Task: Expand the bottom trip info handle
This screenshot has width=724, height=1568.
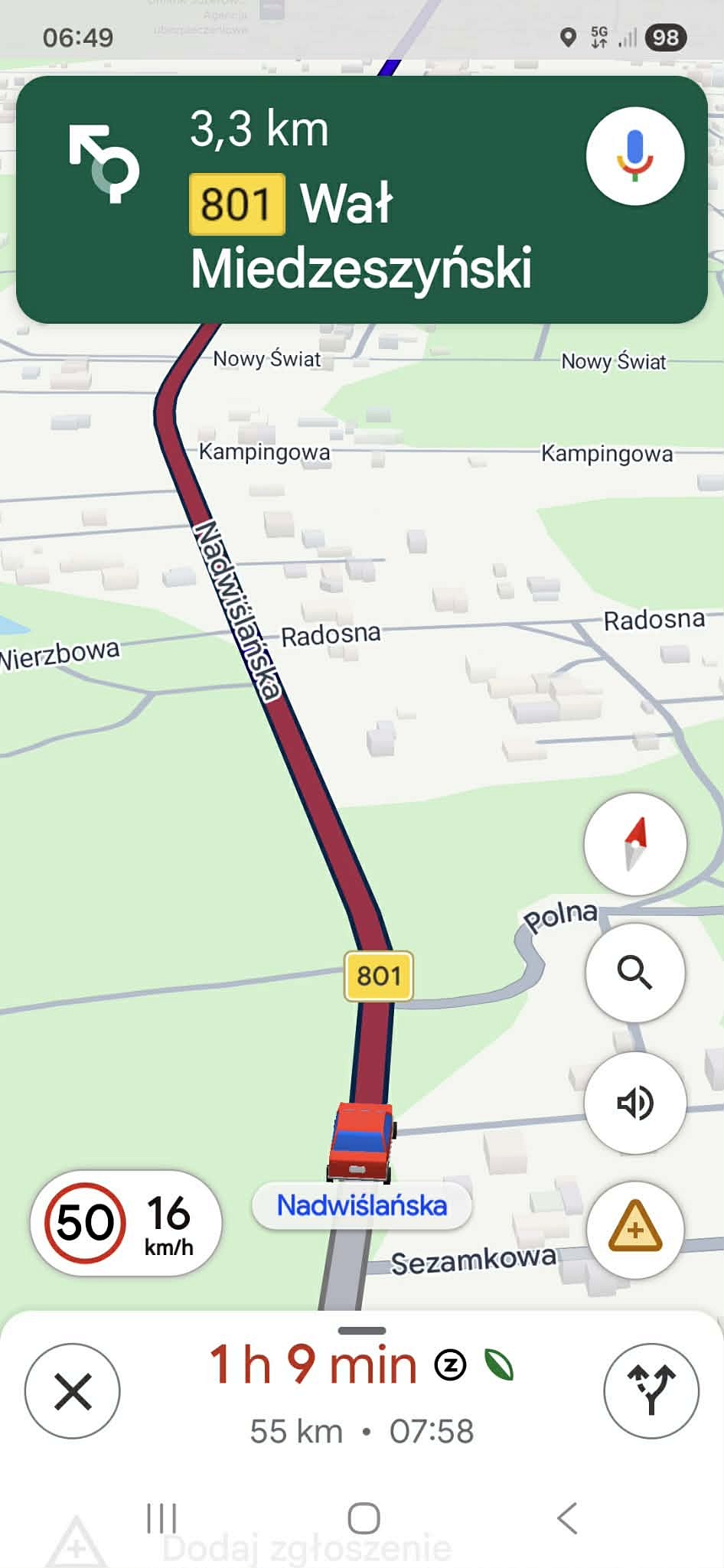Action: click(x=361, y=1331)
